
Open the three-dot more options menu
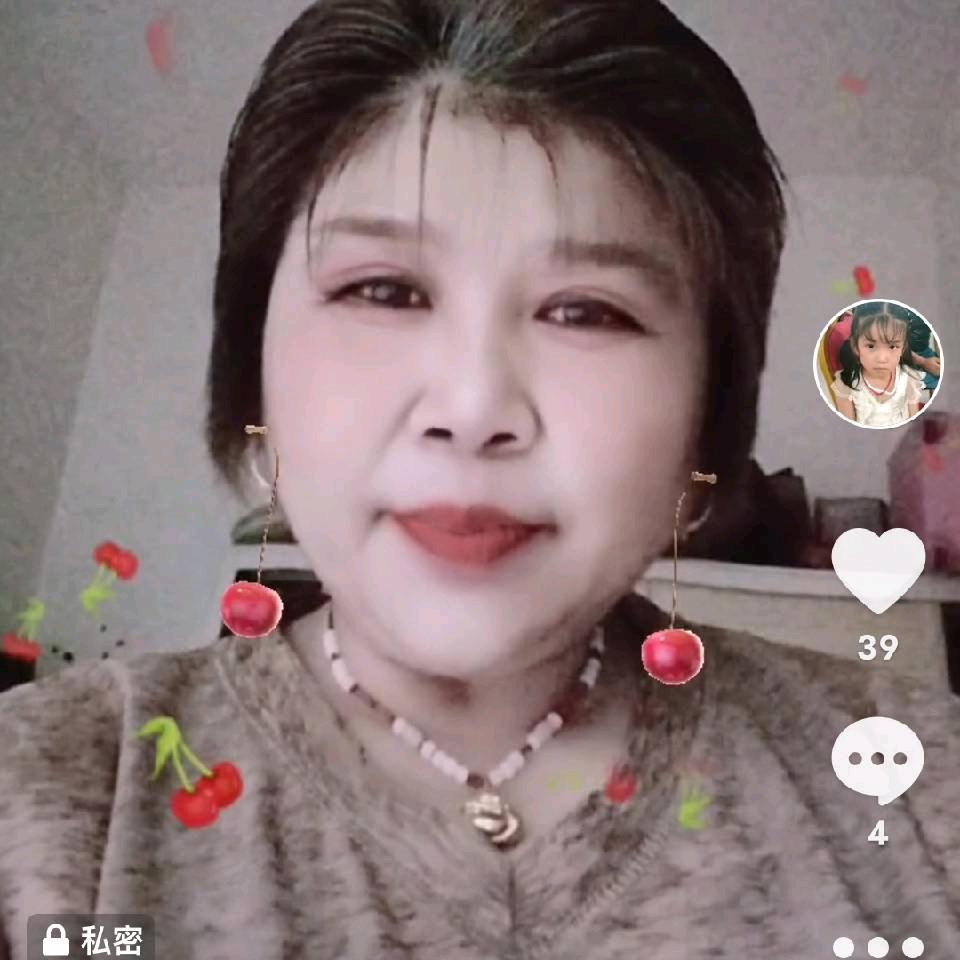coord(878,946)
